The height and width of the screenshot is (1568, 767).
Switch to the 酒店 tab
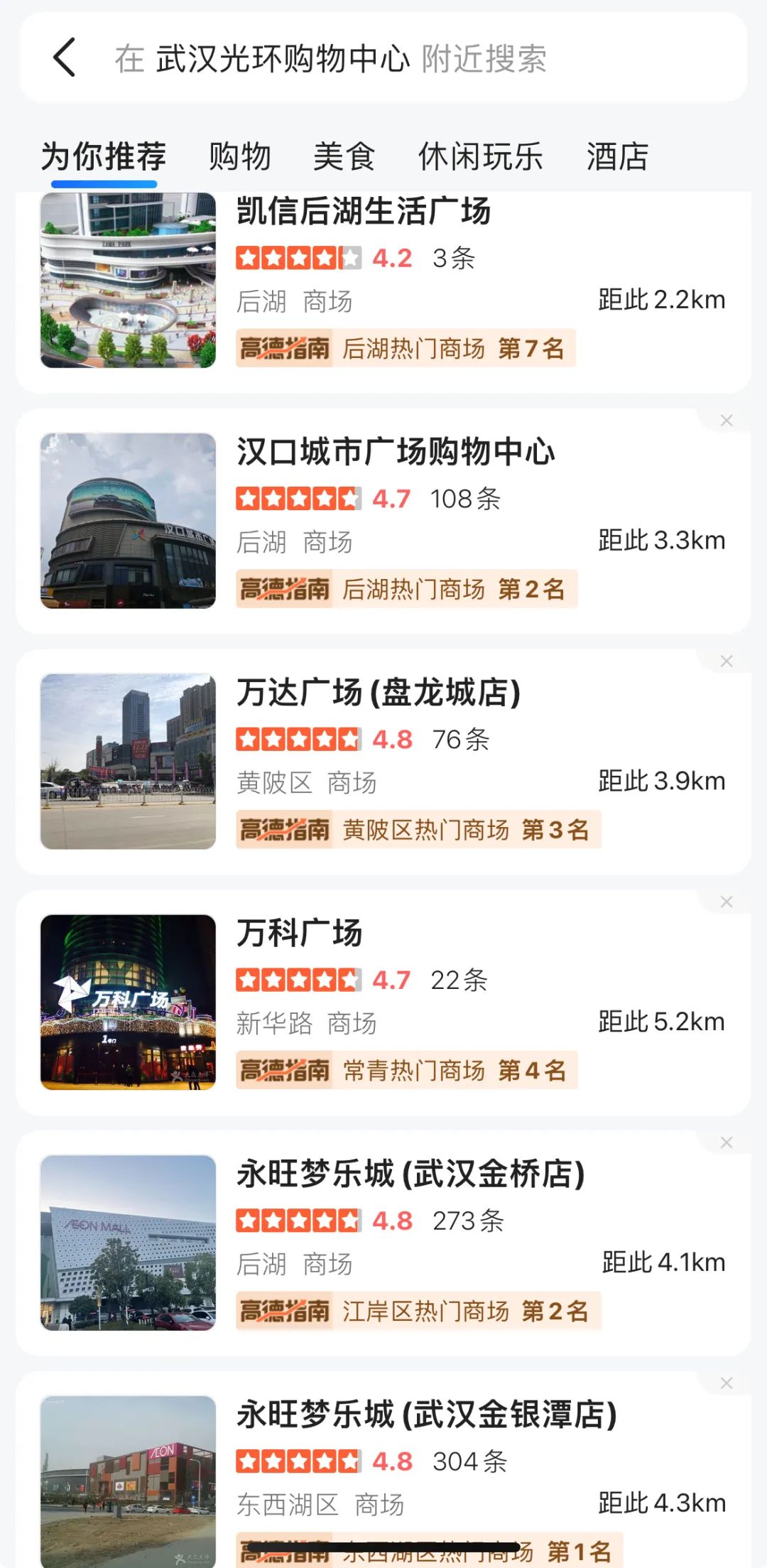click(x=617, y=156)
